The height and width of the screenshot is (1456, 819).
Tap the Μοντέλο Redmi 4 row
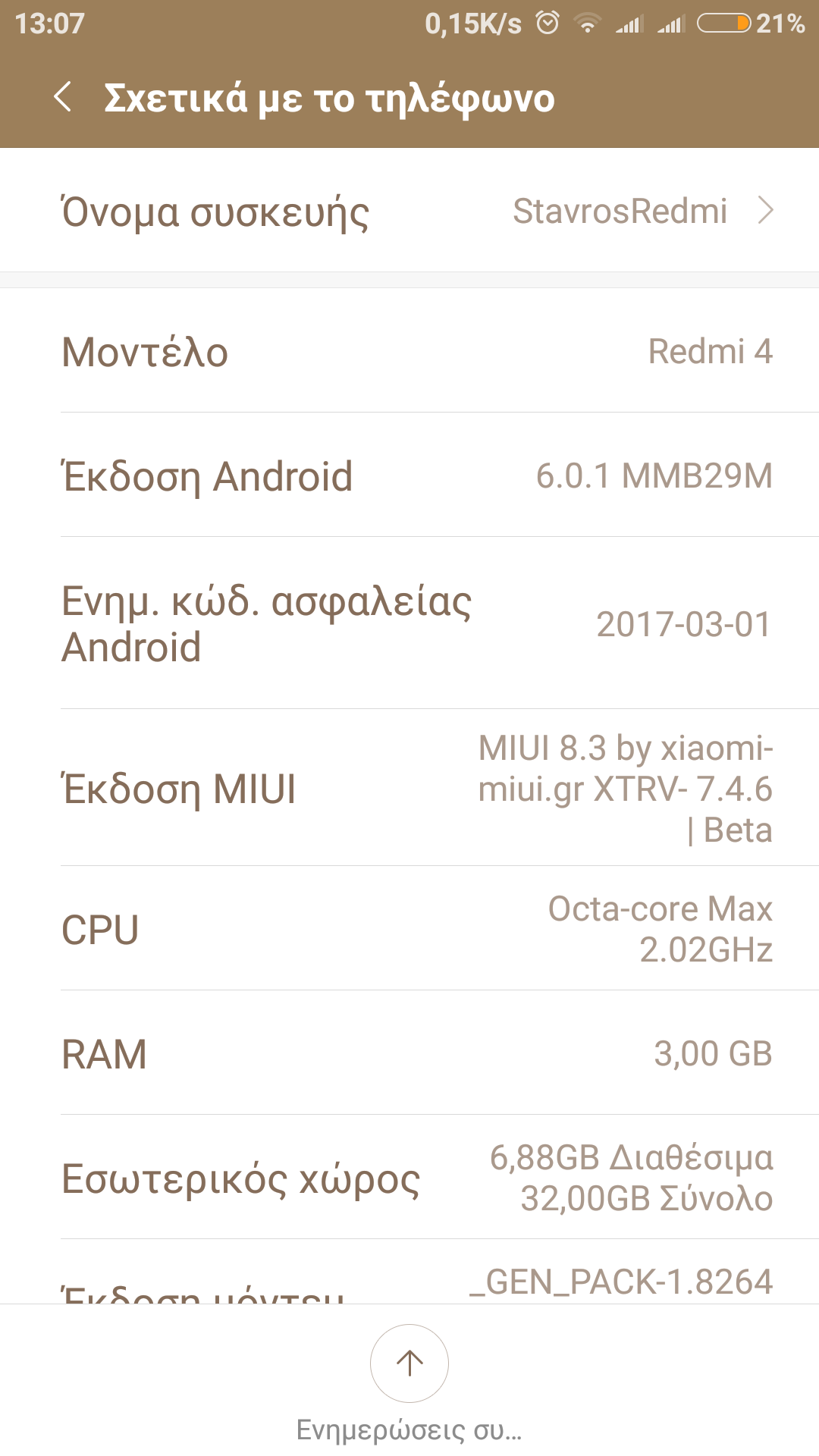[x=409, y=351]
